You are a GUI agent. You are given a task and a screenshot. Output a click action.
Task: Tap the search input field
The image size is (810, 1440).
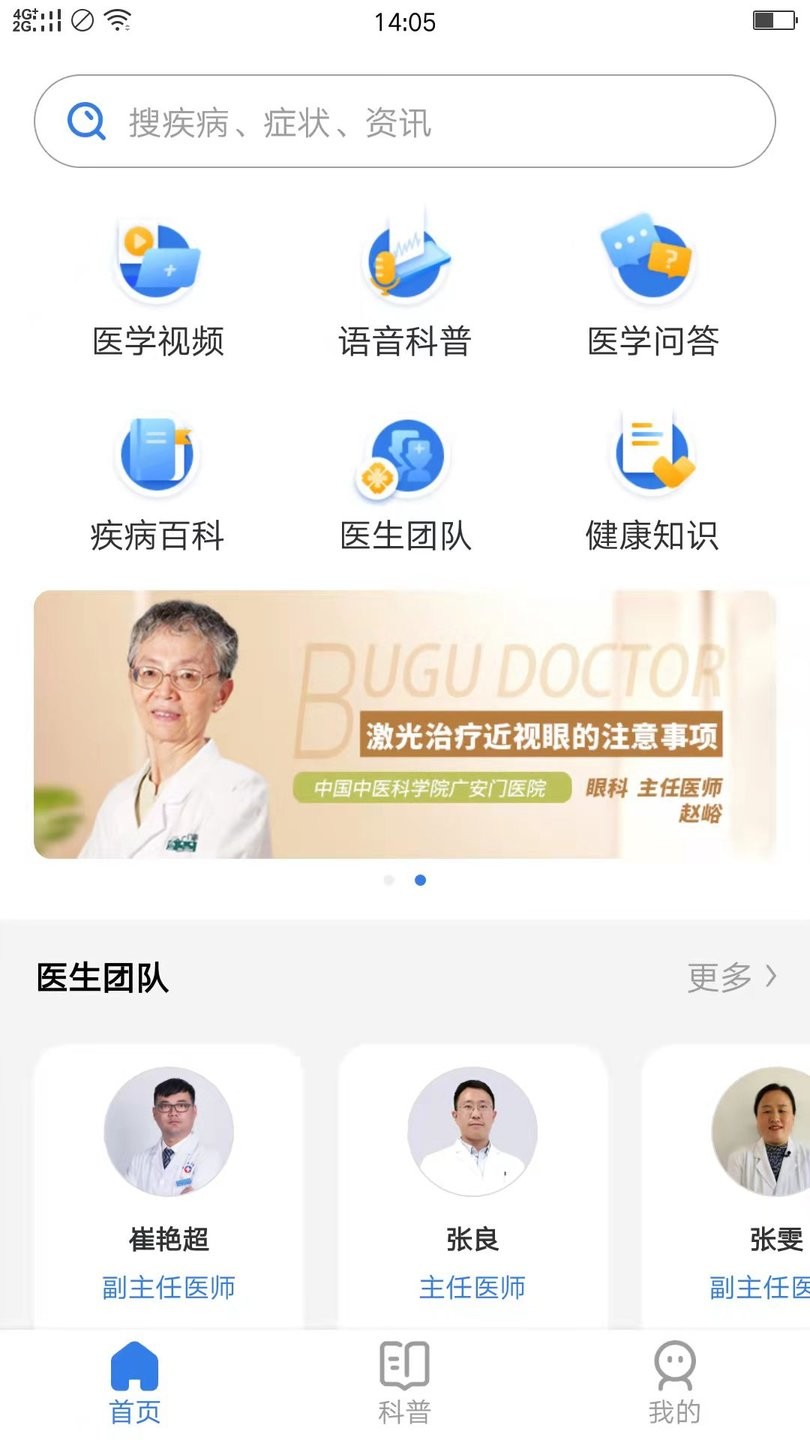point(400,122)
